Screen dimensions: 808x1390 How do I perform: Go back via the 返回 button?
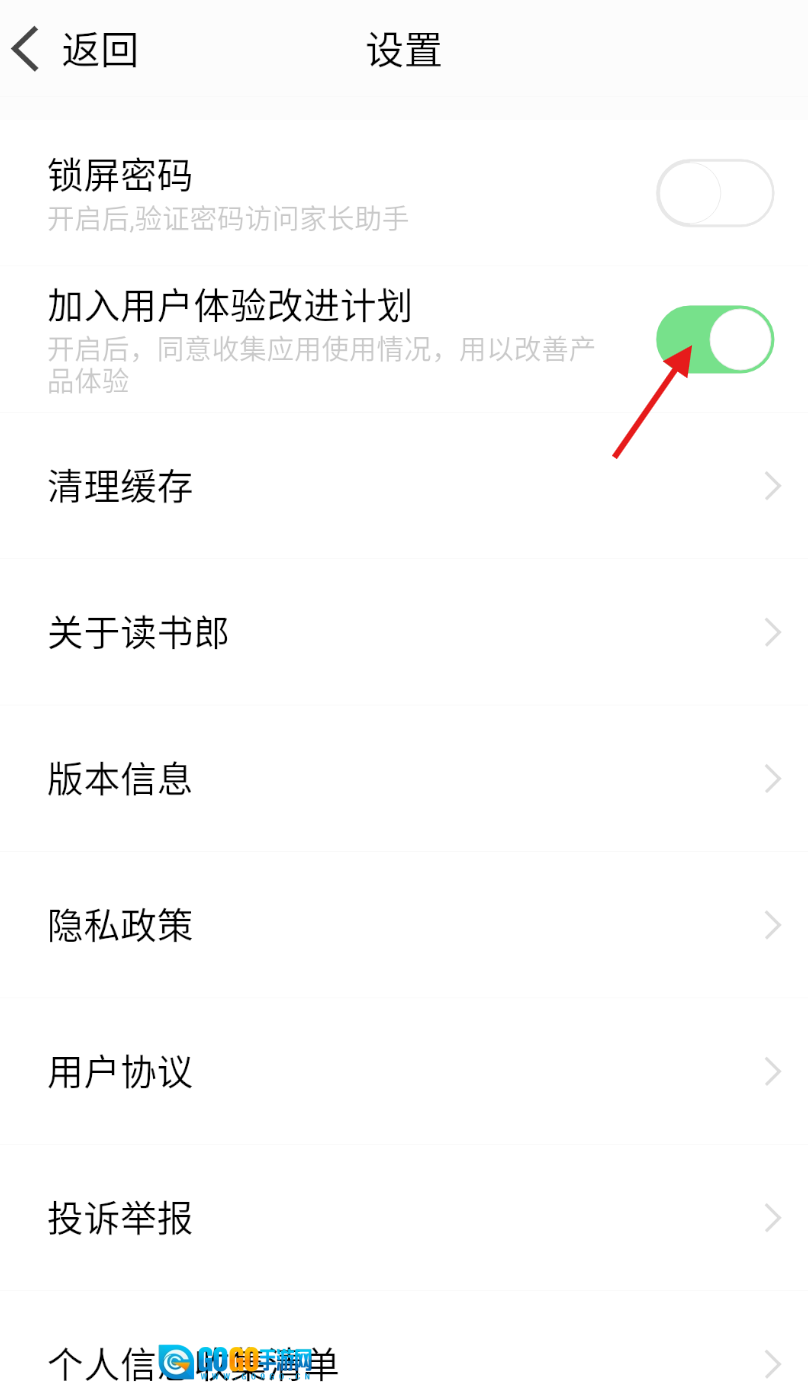point(75,50)
